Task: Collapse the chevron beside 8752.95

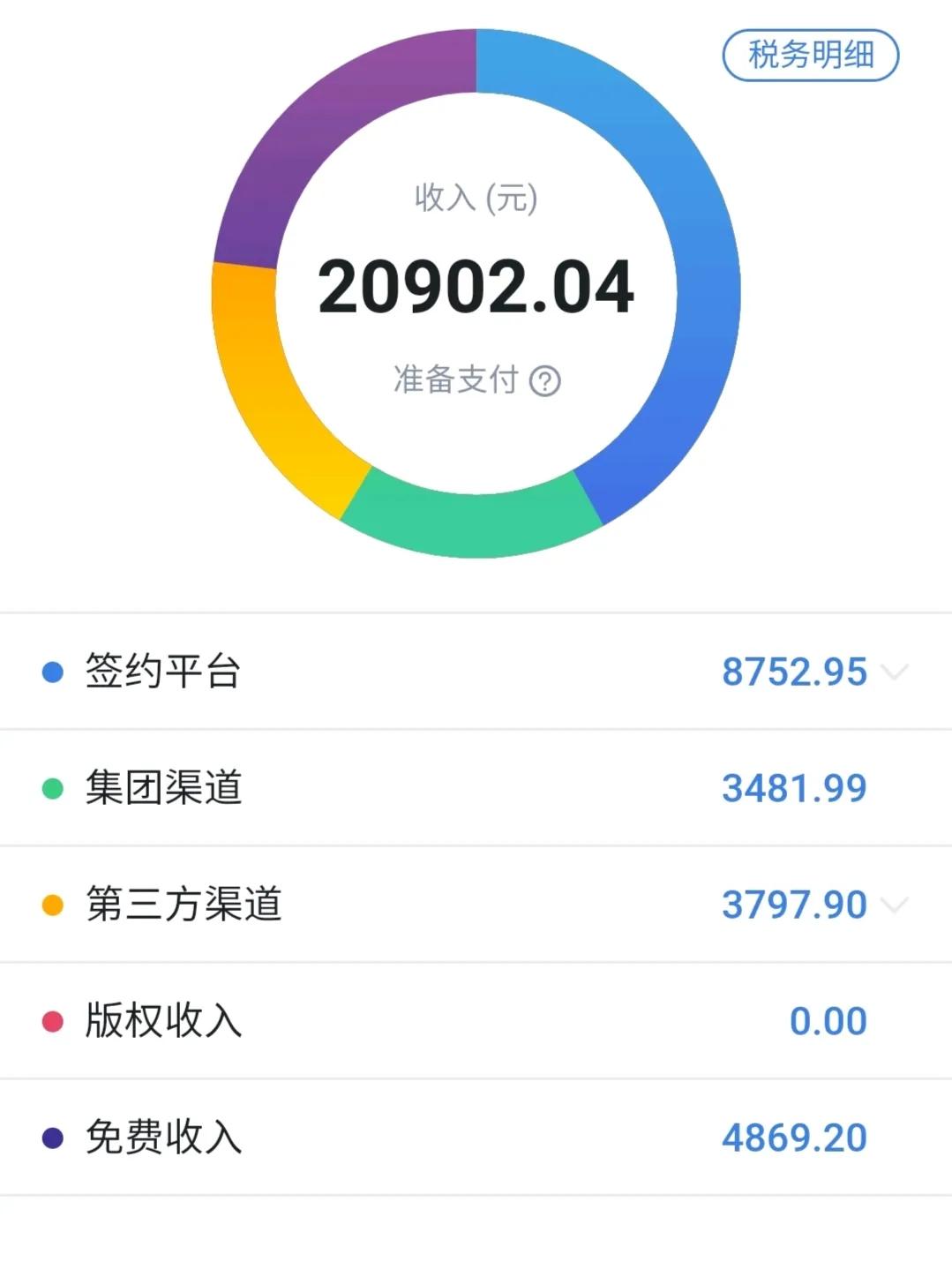Action: tap(896, 671)
